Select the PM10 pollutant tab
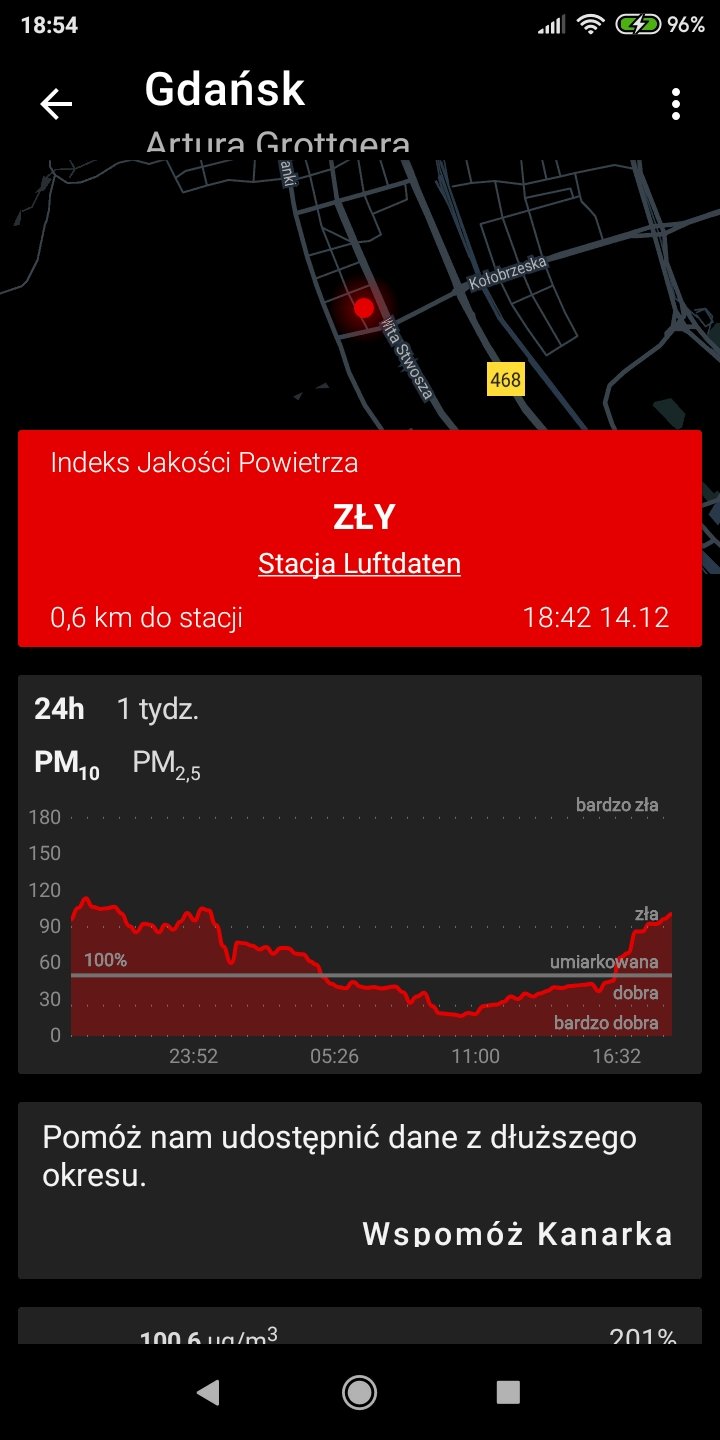The image size is (720, 1440). pyautogui.click(x=66, y=764)
